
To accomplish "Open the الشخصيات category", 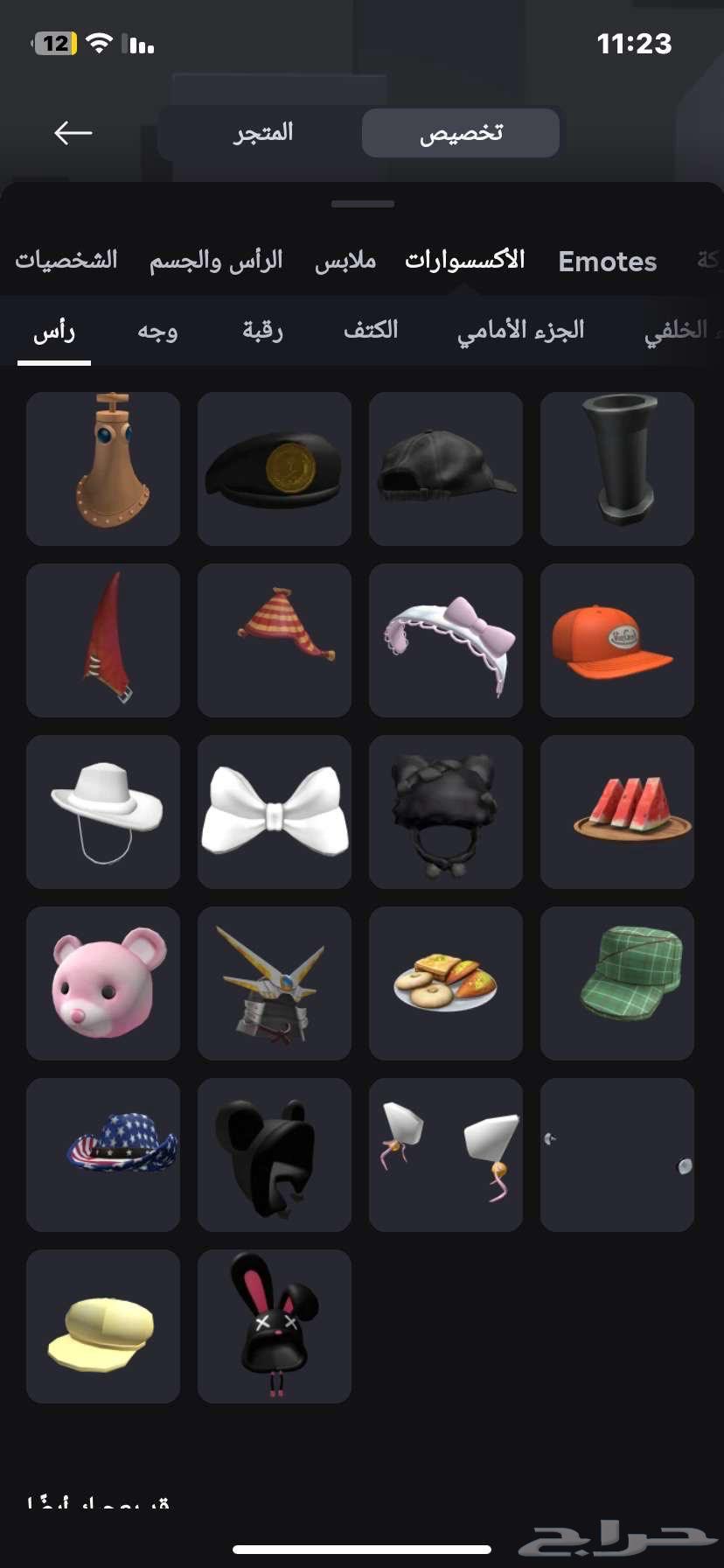I will 66,260.
